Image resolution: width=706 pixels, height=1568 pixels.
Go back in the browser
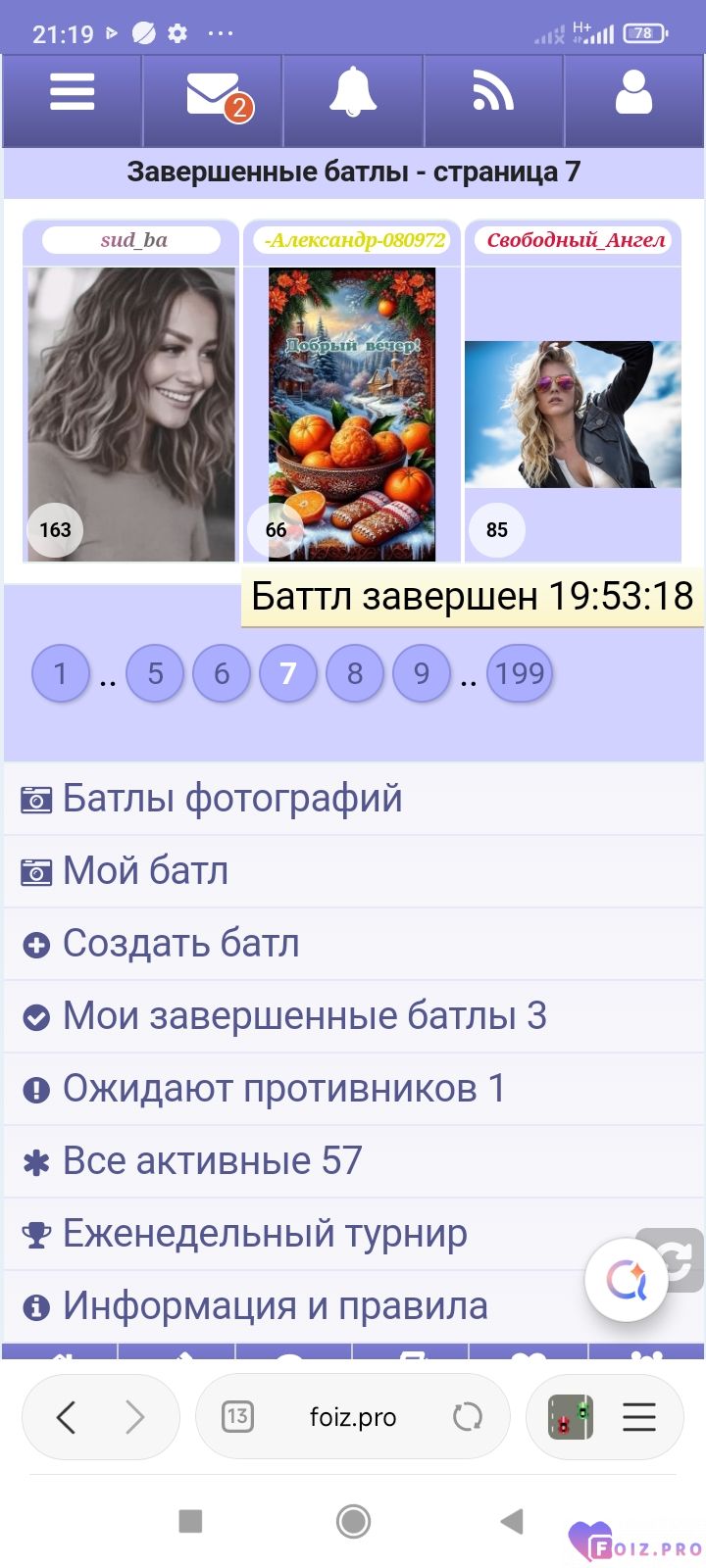click(x=67, y=1417)
